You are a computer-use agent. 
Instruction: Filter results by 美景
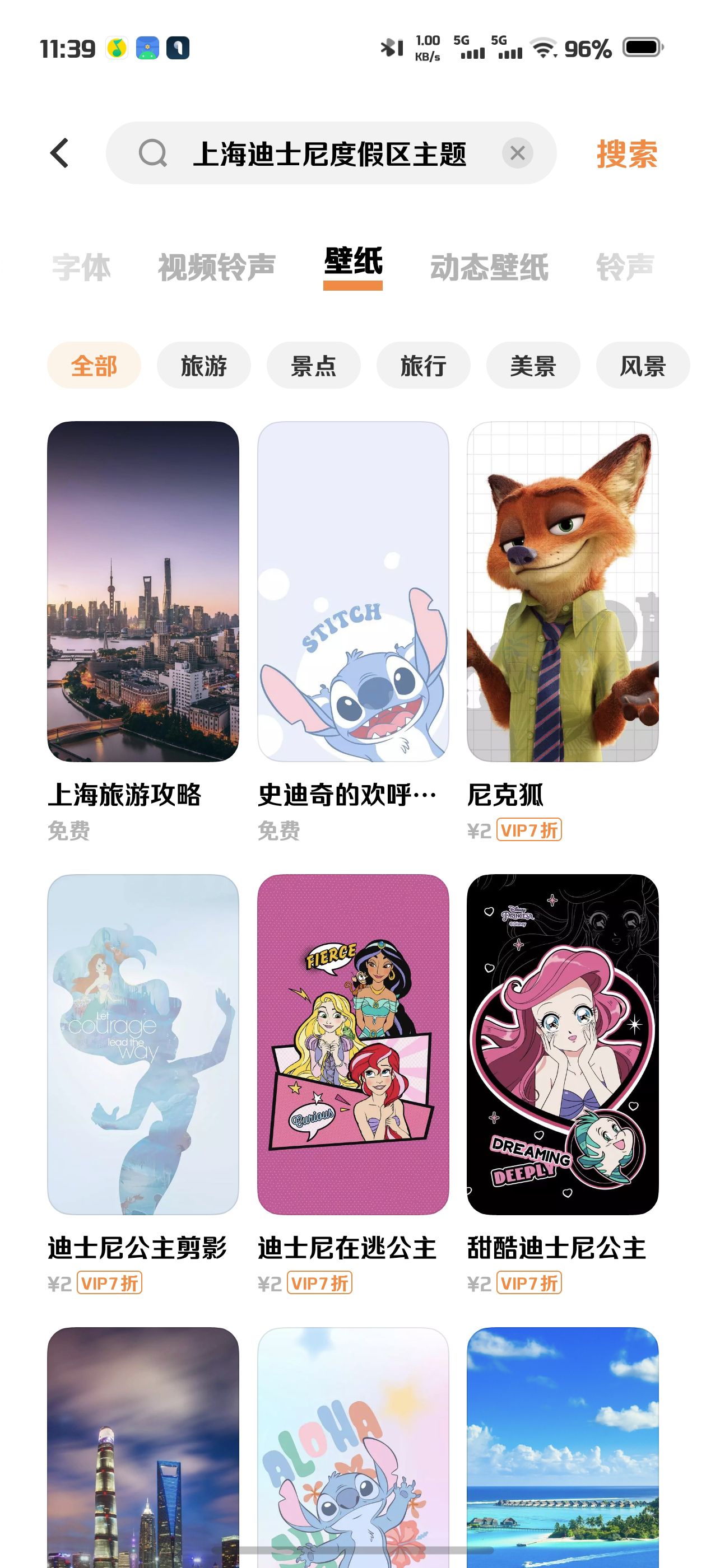coord(532,366)
